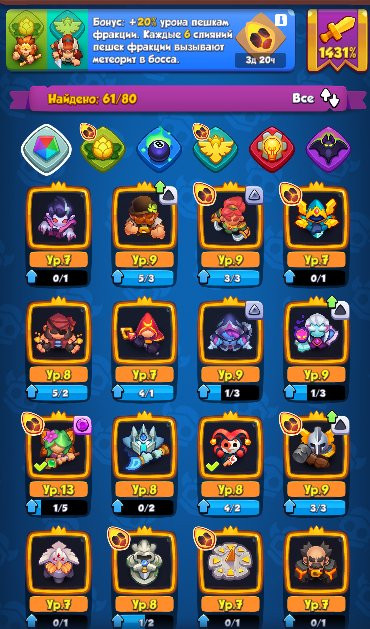370x629 pixels.
Task: Filter by the purple bat faction
Action: (x=329, y=149)
